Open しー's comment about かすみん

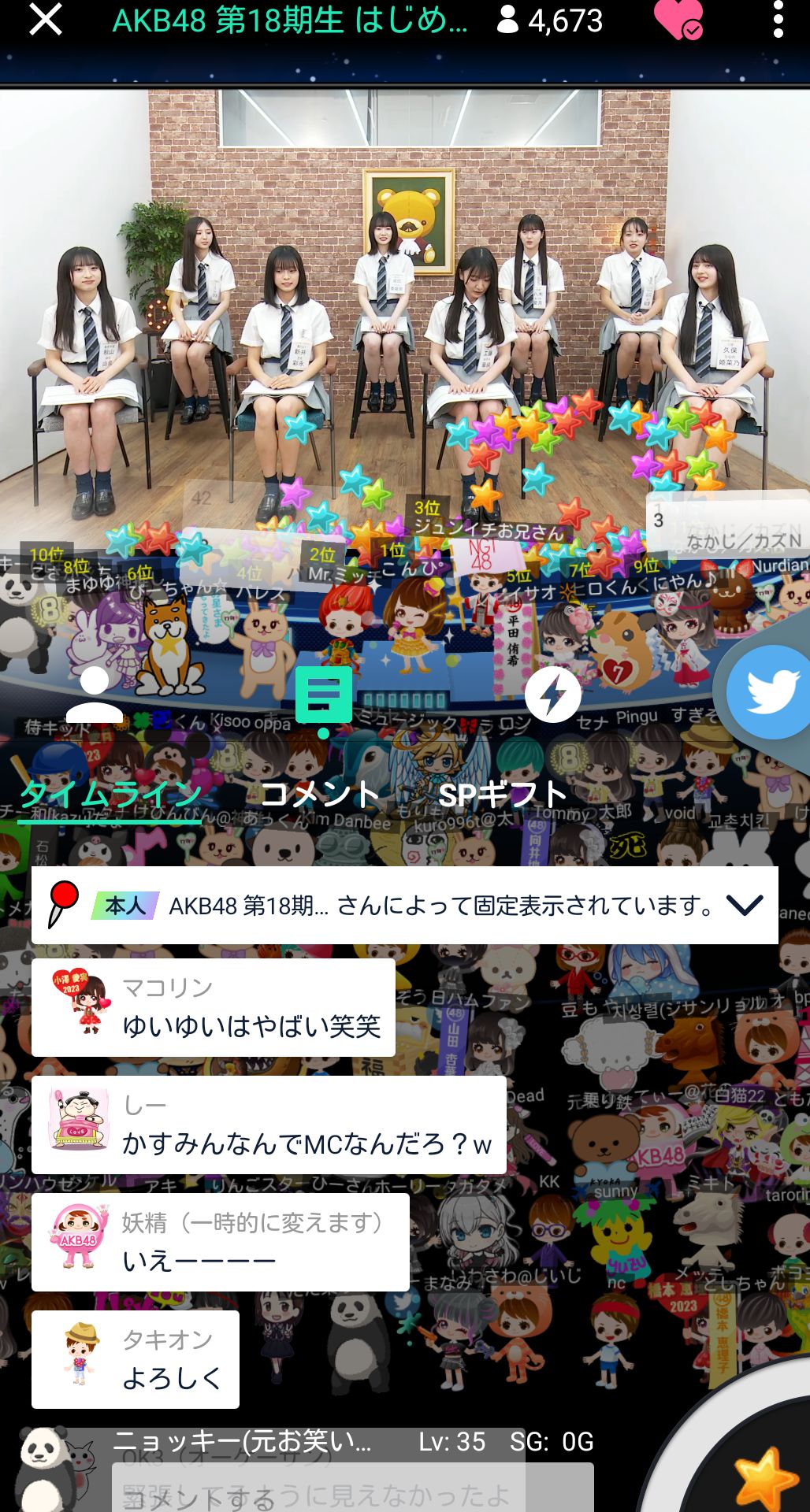coord(269,1125)
